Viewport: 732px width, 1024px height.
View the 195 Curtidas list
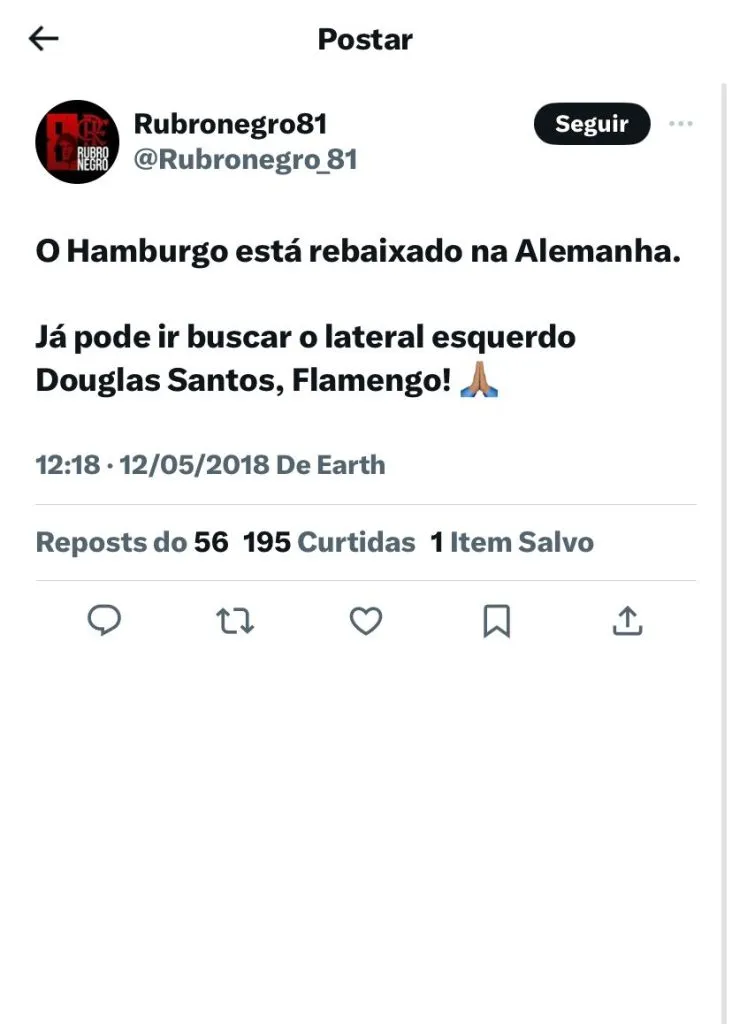[x=329, y=543]
